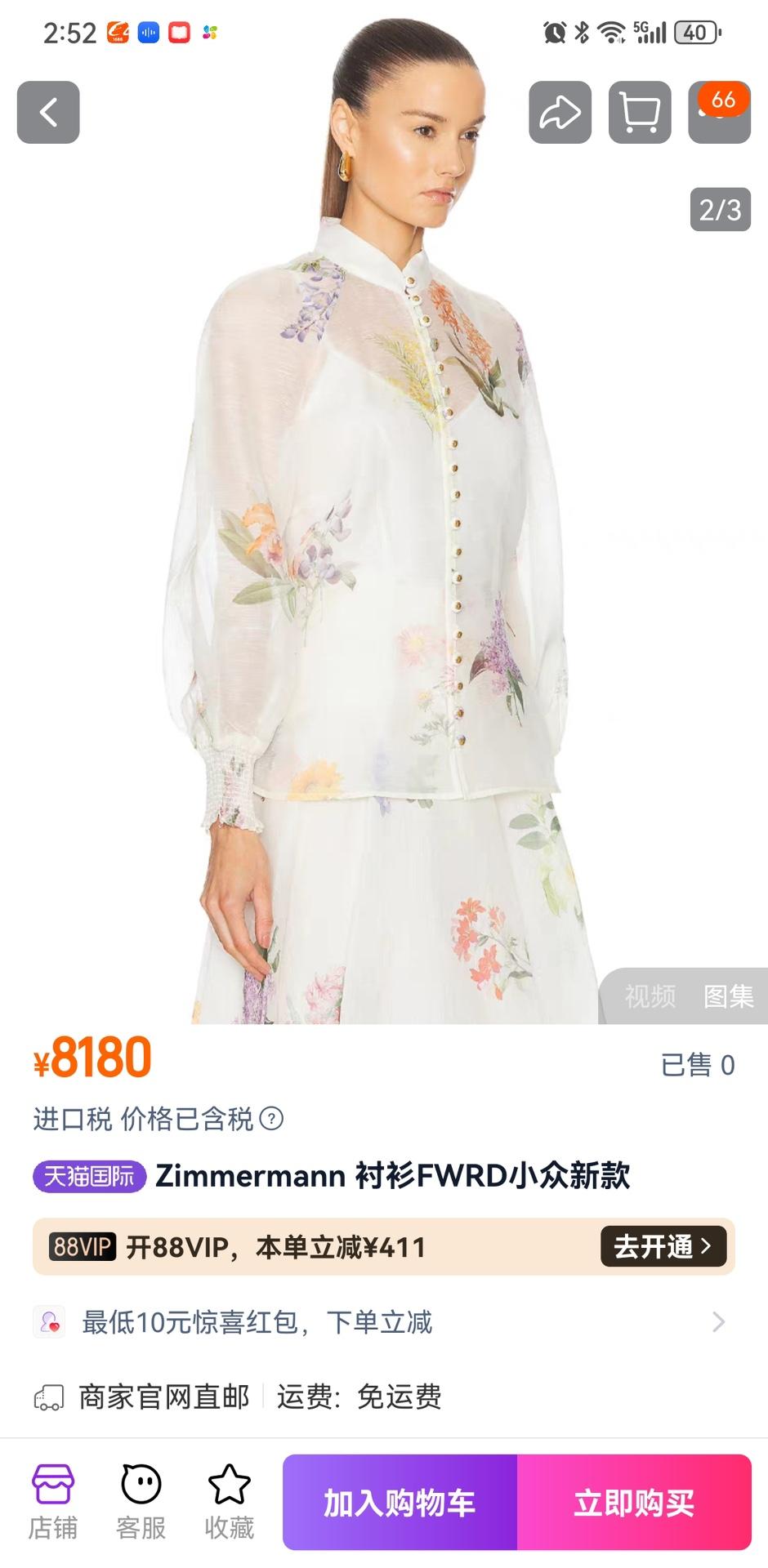Image resolution: width=768 pixels, height=1568 pixels.
Task: View the product photo full screen
Action: click(384, 572)
